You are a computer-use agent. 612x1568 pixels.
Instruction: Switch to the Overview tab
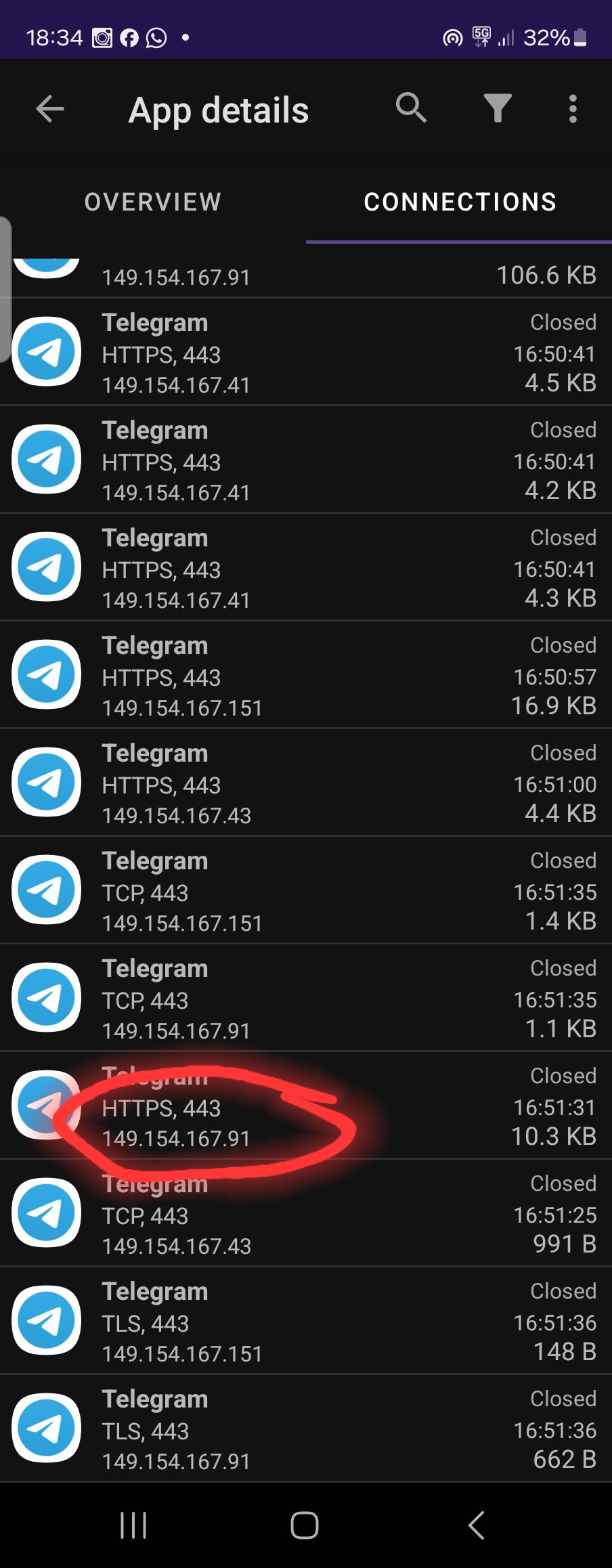153,202
